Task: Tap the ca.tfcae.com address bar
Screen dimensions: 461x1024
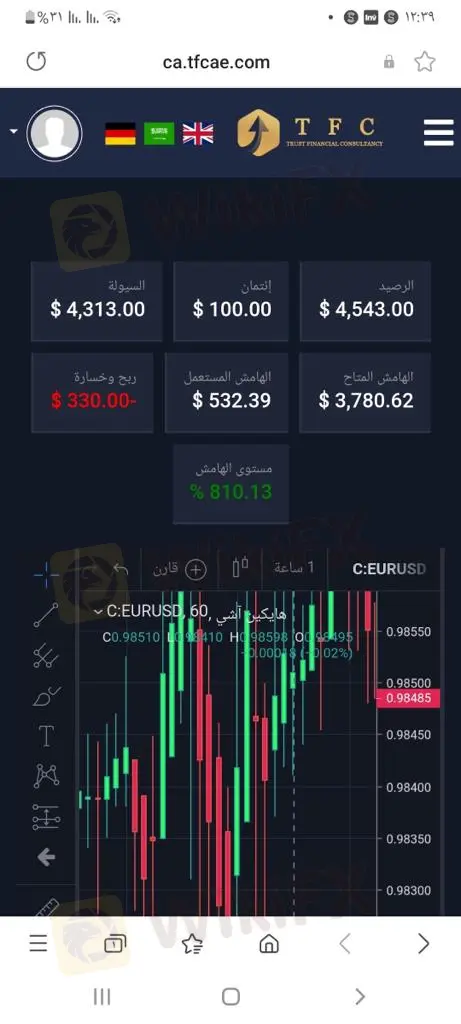Action: 216,62
